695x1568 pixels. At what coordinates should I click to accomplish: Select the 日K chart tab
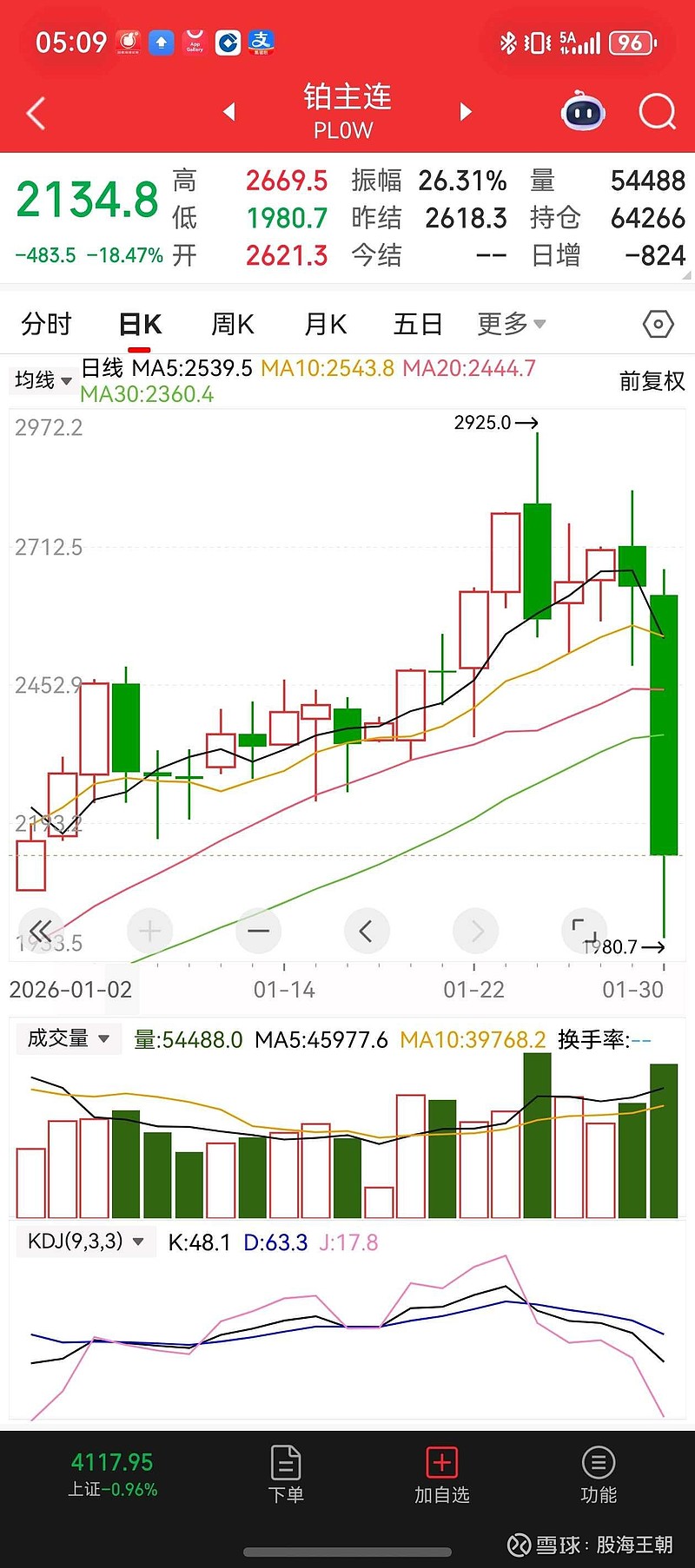click(x=140, y=325)
